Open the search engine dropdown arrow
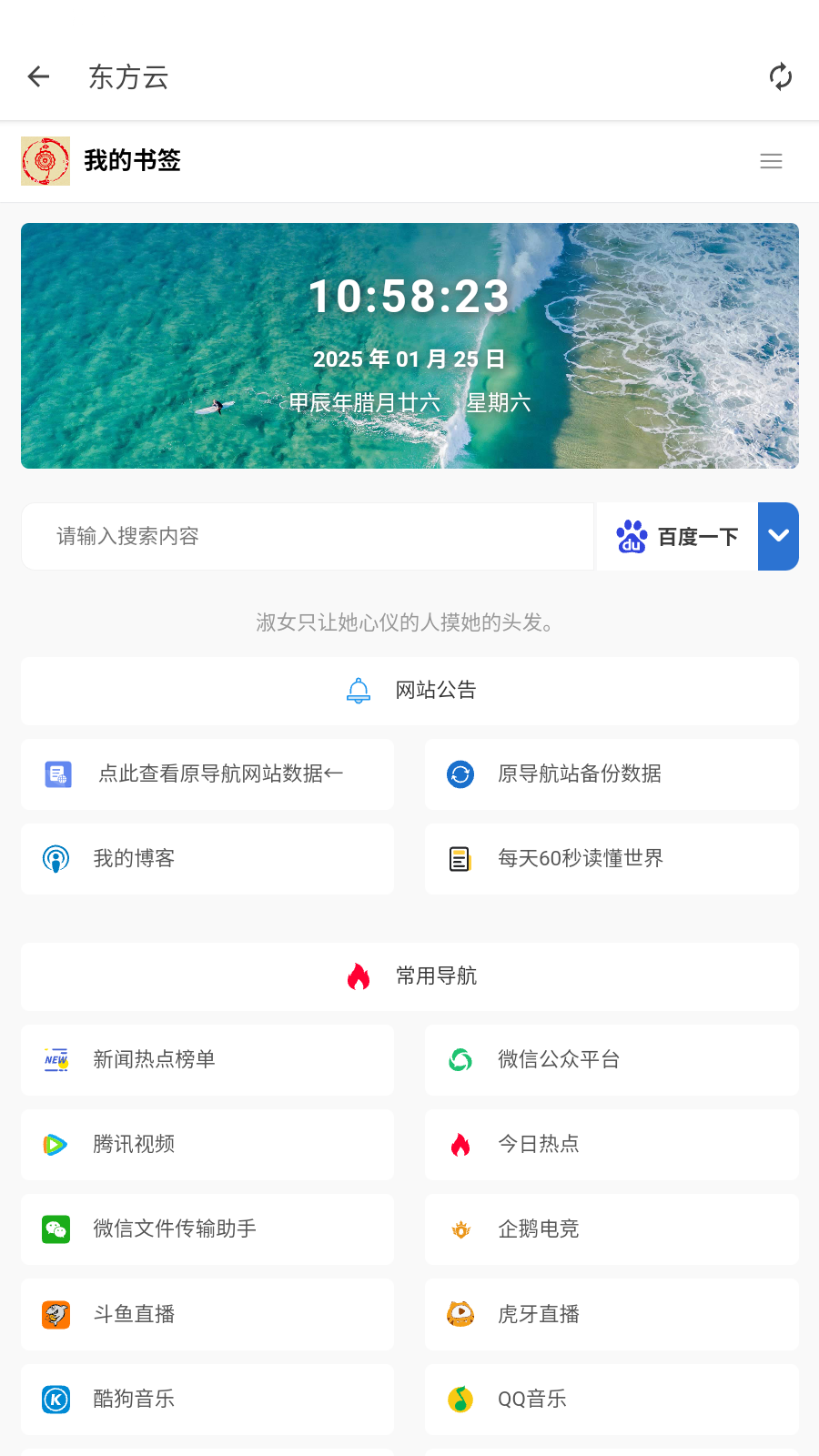Screen dimensions: 819x1456 click(x=778, y=537)
